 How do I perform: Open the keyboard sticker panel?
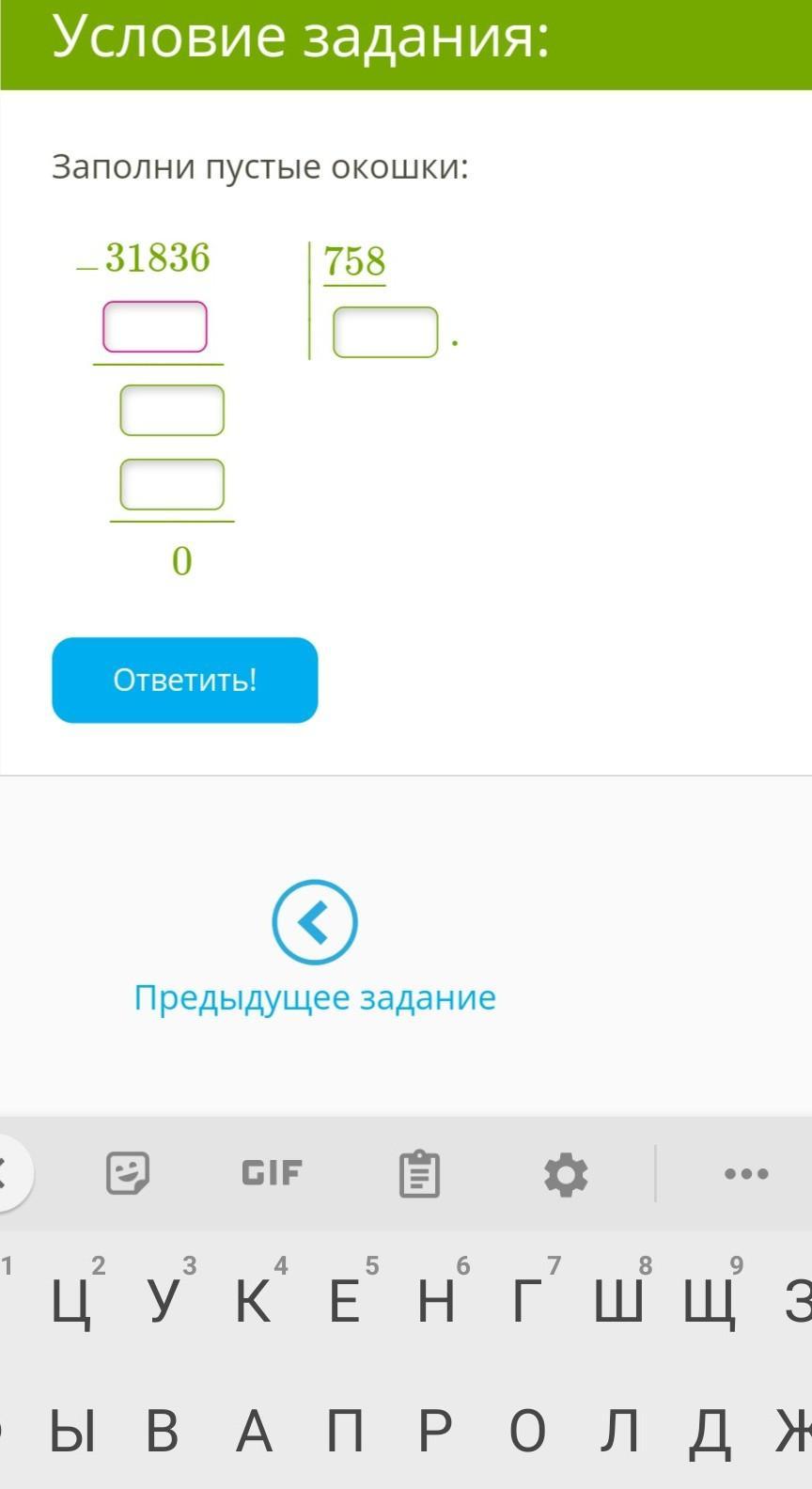[128, 1173]
